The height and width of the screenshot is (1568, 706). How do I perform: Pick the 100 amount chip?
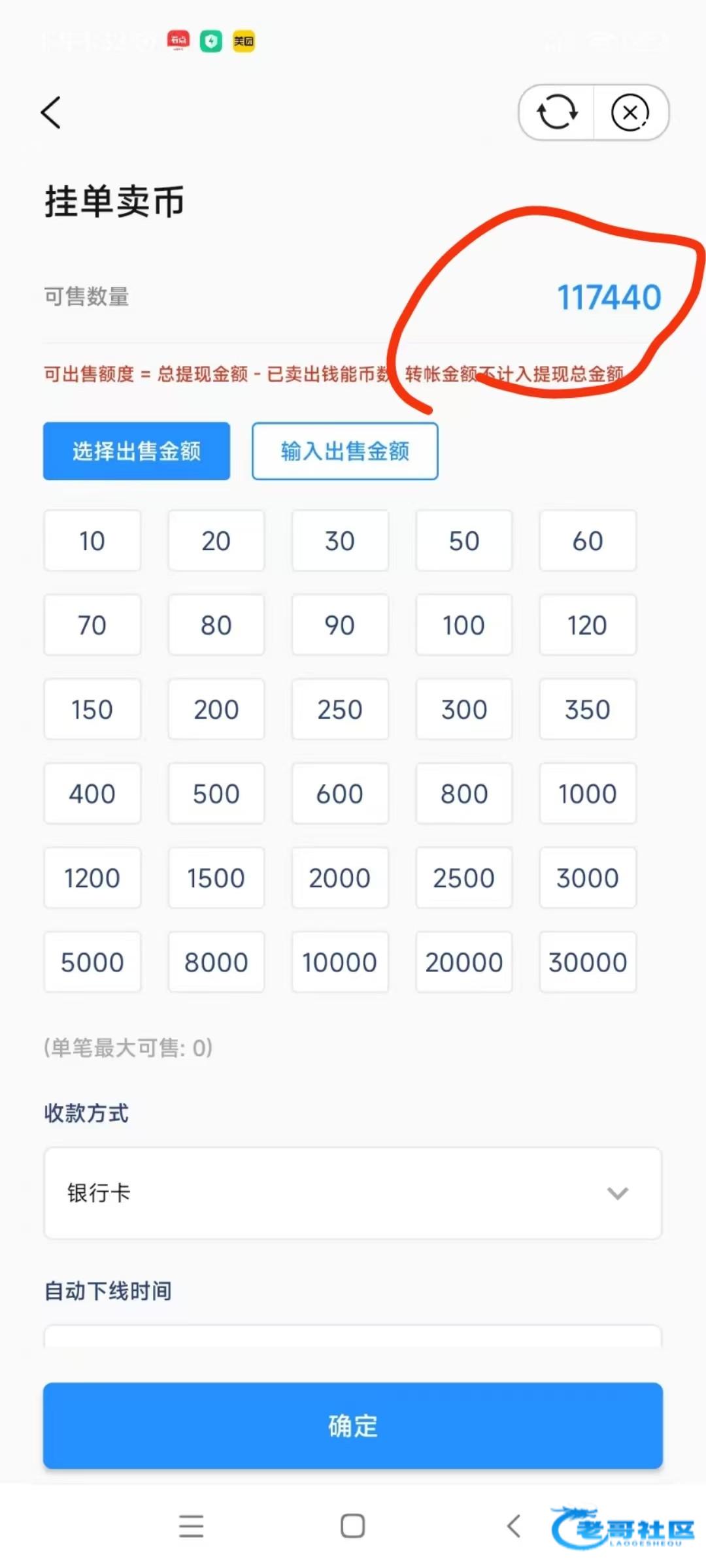pos(464,625)
